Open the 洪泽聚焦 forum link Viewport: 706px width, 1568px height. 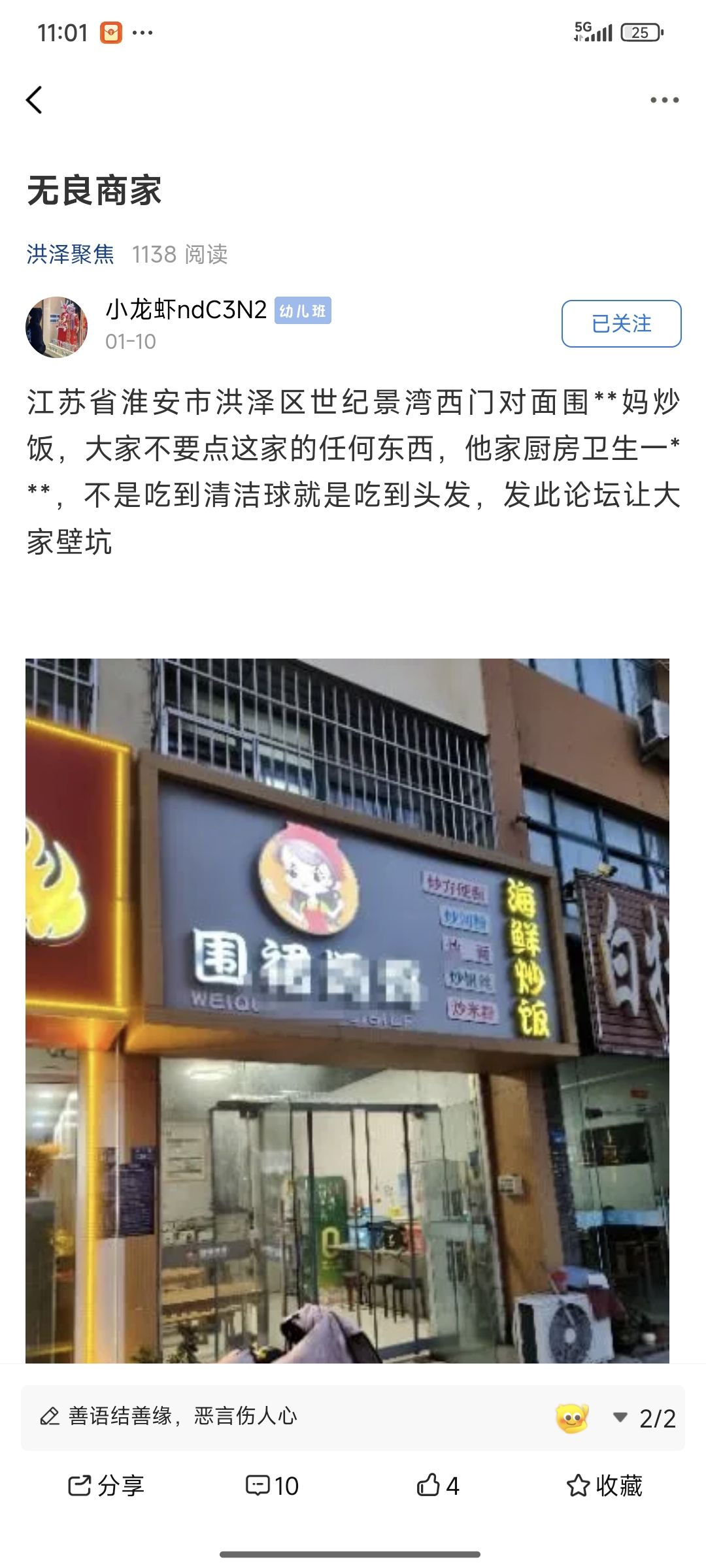point(71,254)
